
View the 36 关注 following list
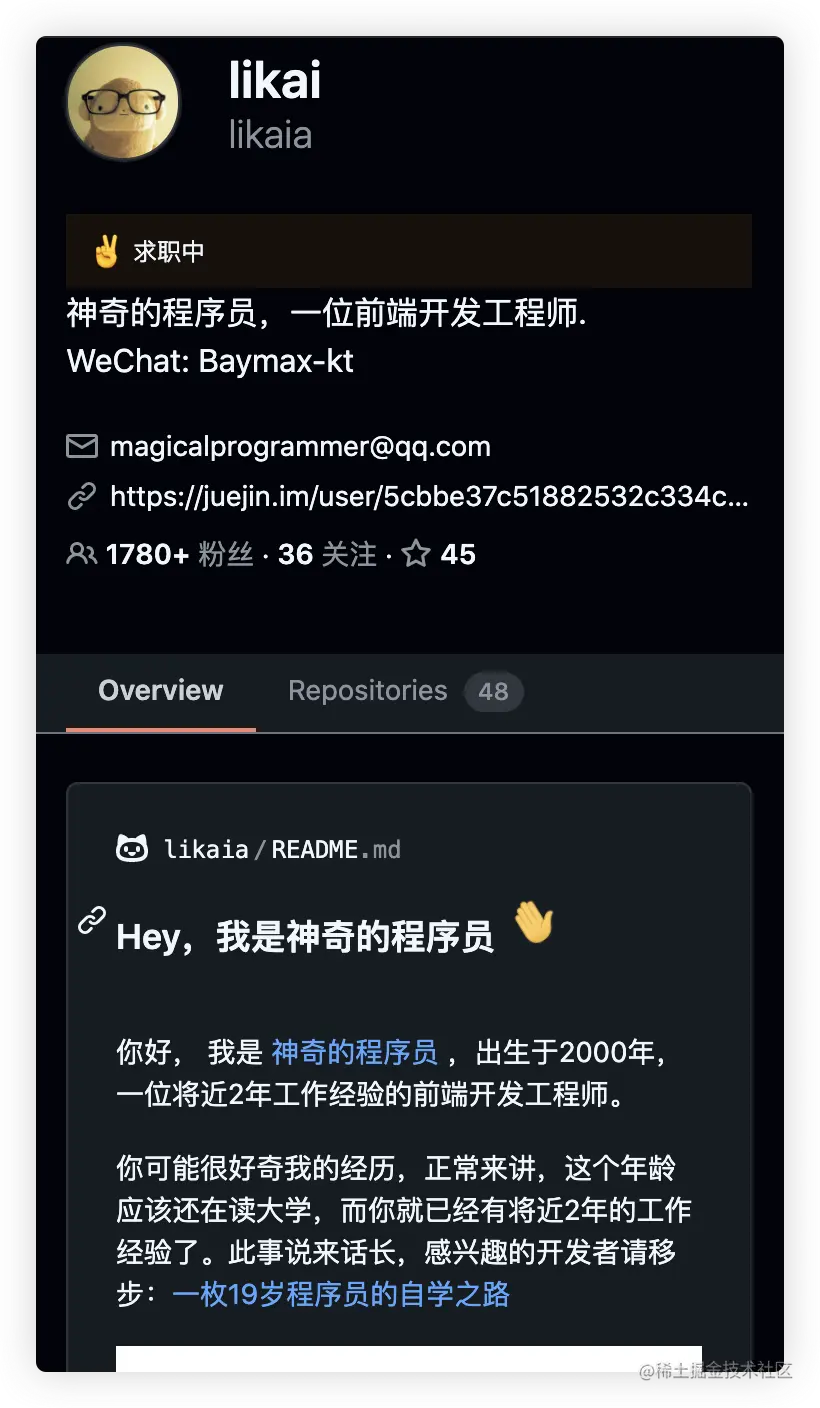click(x=327, y=554)
